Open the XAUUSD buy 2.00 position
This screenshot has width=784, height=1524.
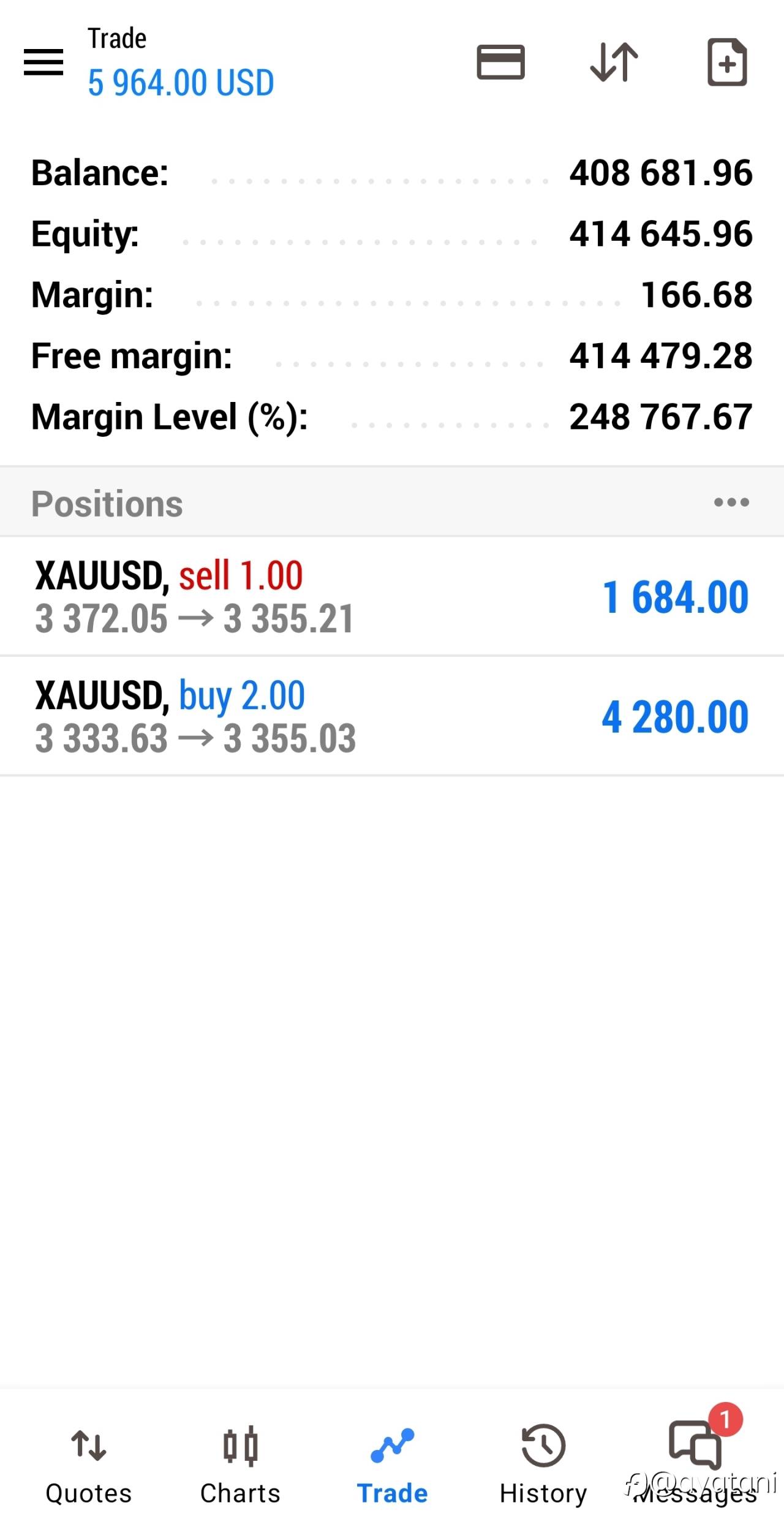(392, 716)
